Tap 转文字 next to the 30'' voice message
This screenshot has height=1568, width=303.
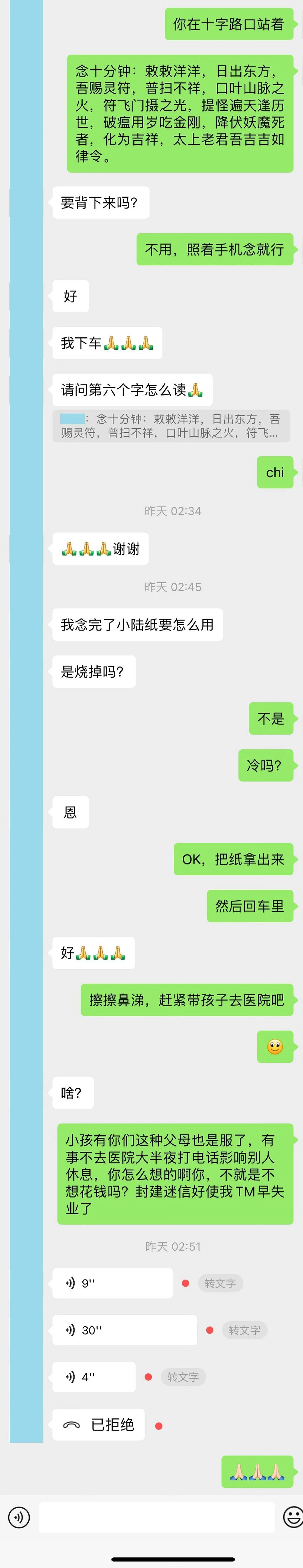[x=244, y=1331]
